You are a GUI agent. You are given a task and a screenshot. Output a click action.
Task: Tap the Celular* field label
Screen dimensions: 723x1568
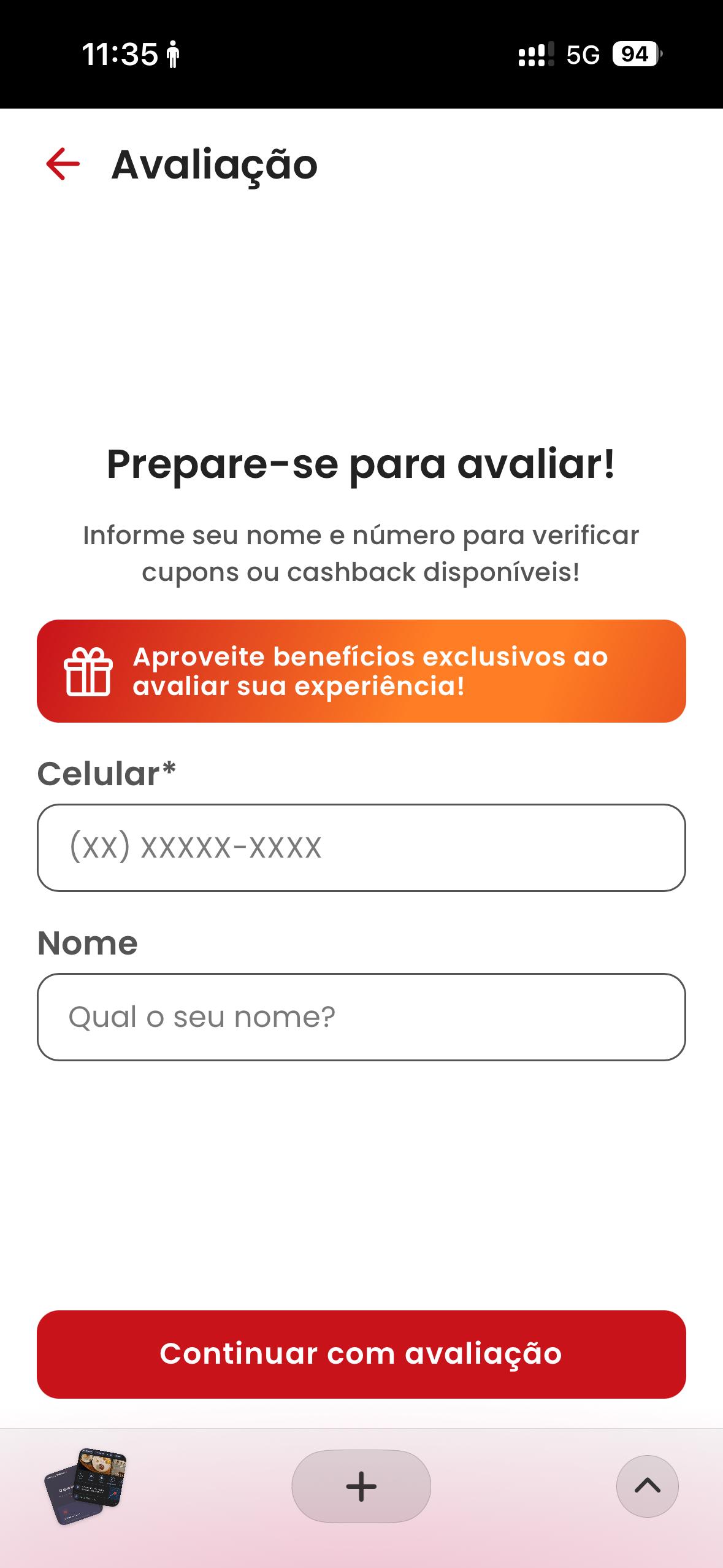pos(105,772)
